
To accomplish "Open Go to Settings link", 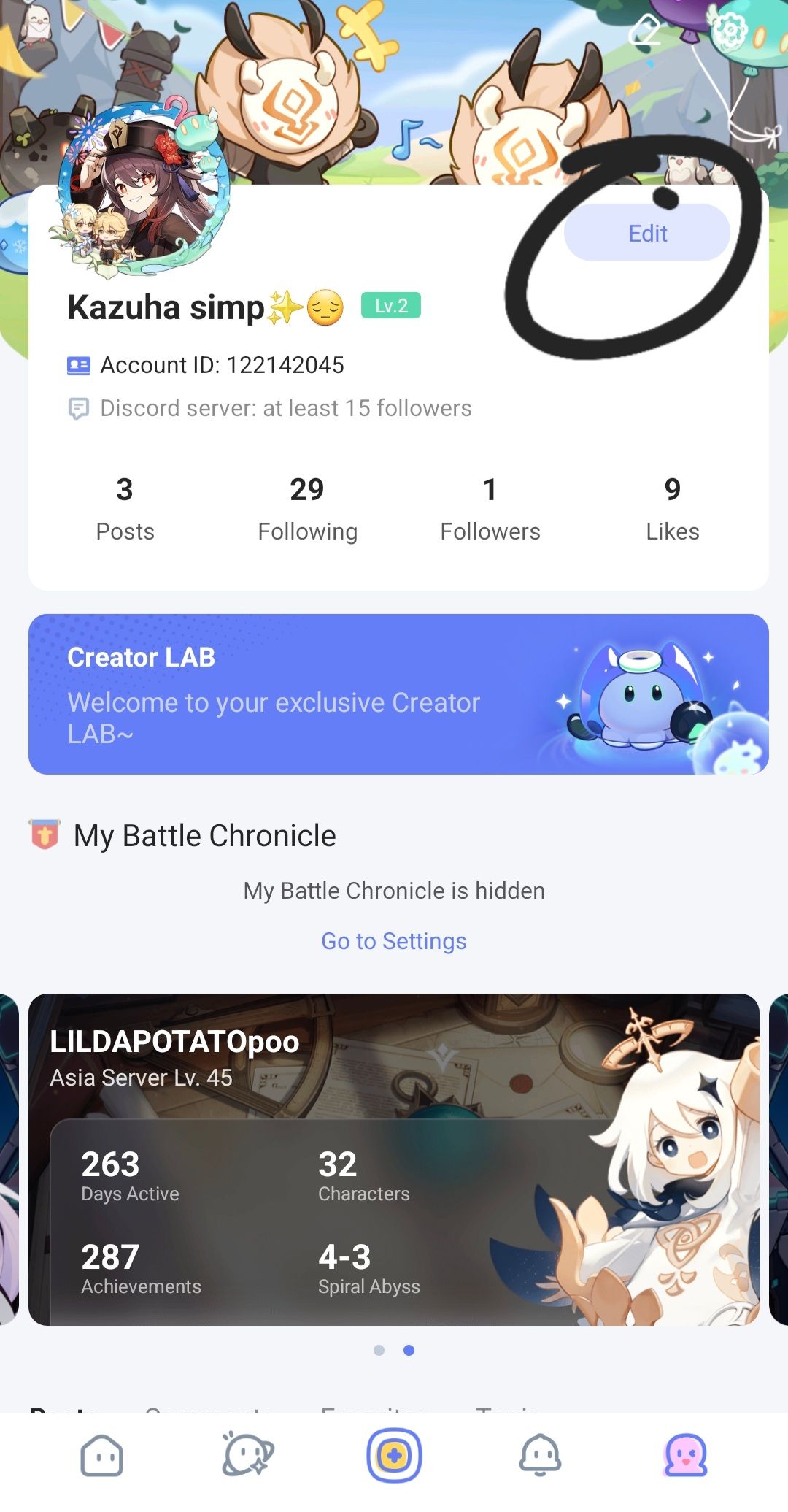I will point(393,941).
